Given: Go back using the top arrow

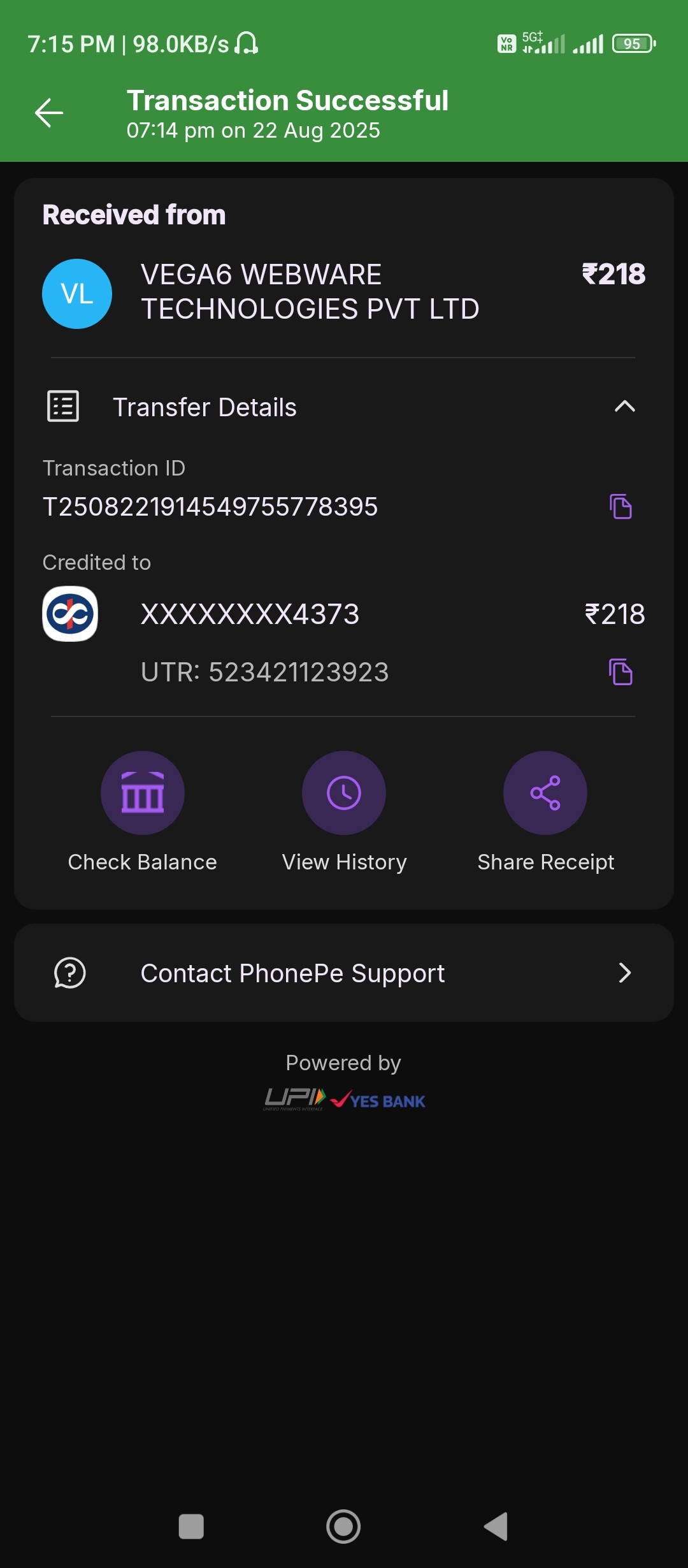Looking at the screenshot, I should click(49, 113).
